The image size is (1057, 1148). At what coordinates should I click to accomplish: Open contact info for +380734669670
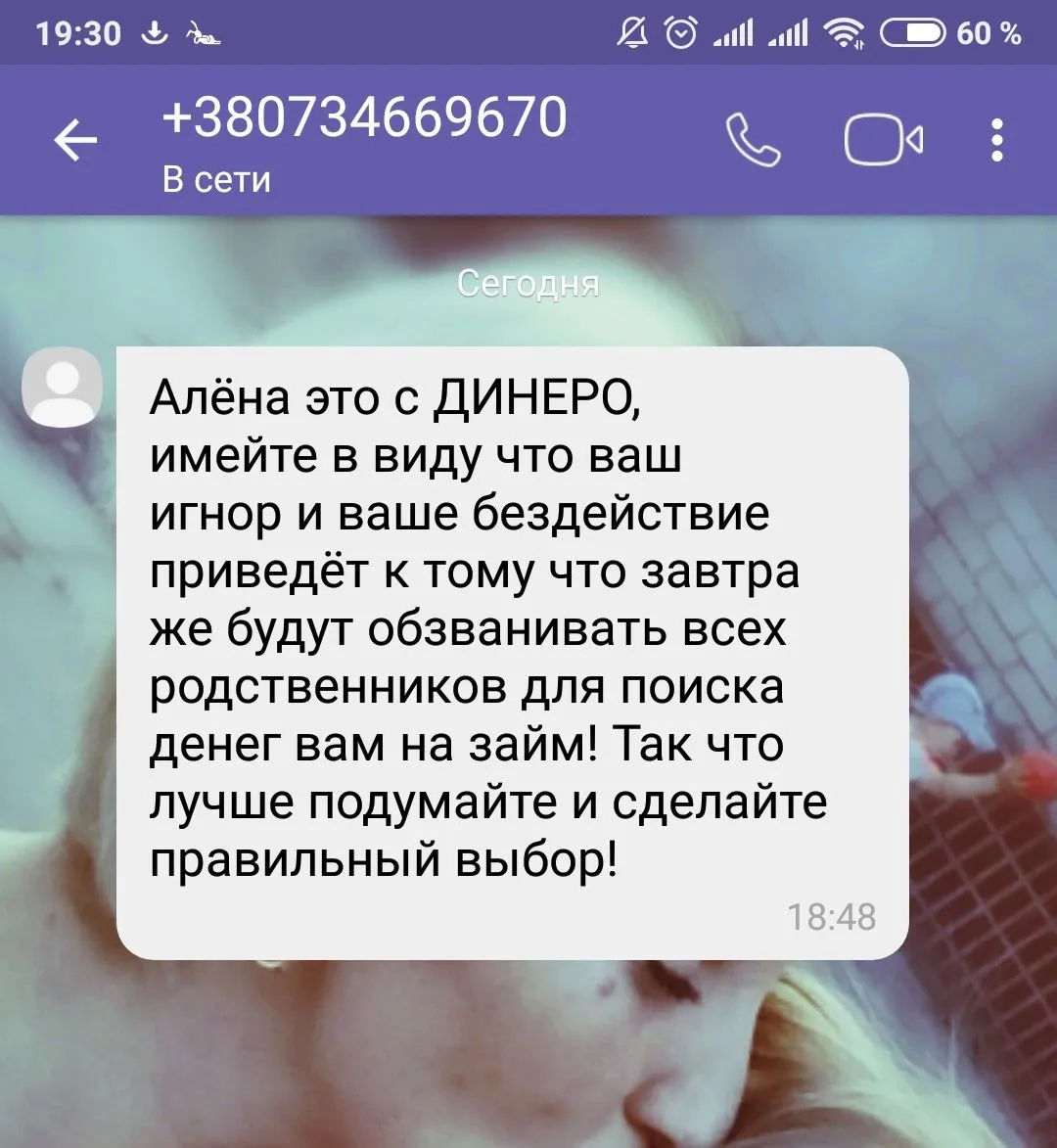coord(364,119)
